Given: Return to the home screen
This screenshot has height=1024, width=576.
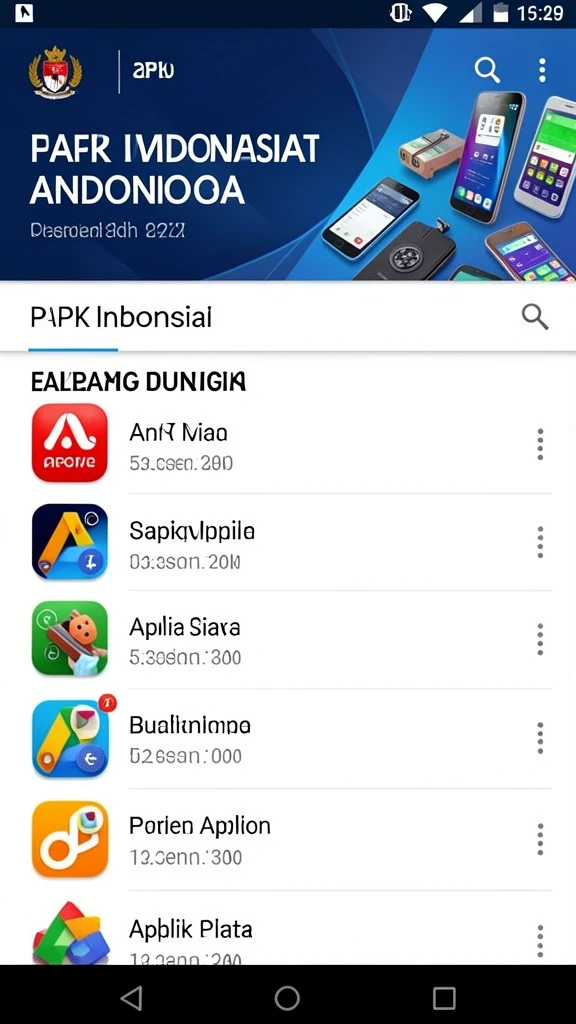Looking at the screenshot, I should tap(287, 998).
